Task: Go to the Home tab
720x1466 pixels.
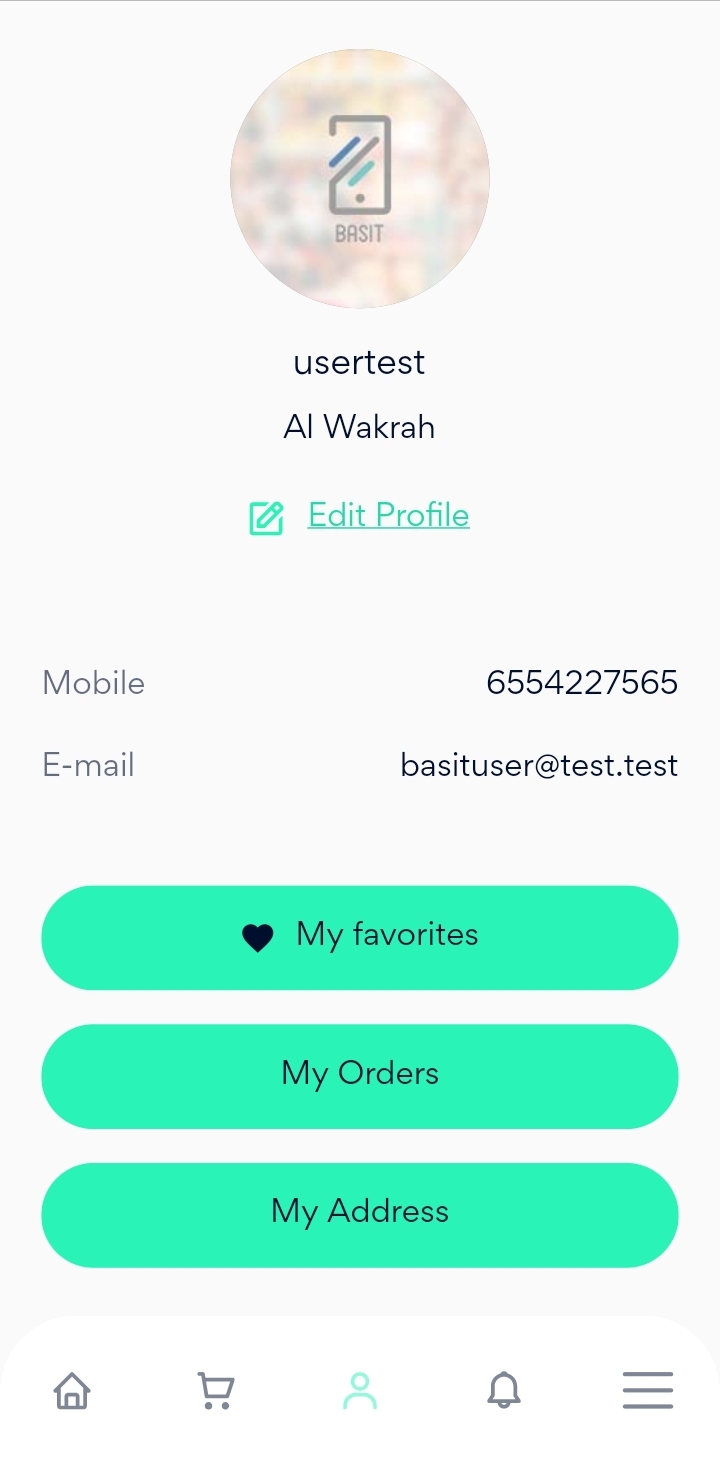Action: 72,1390
